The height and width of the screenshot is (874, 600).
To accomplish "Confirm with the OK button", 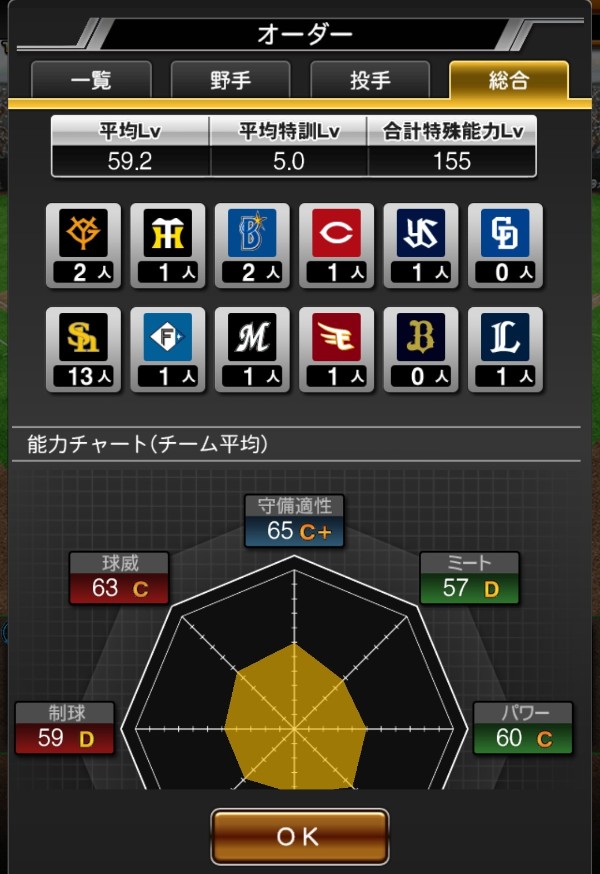I will click(x=299, y=836).
